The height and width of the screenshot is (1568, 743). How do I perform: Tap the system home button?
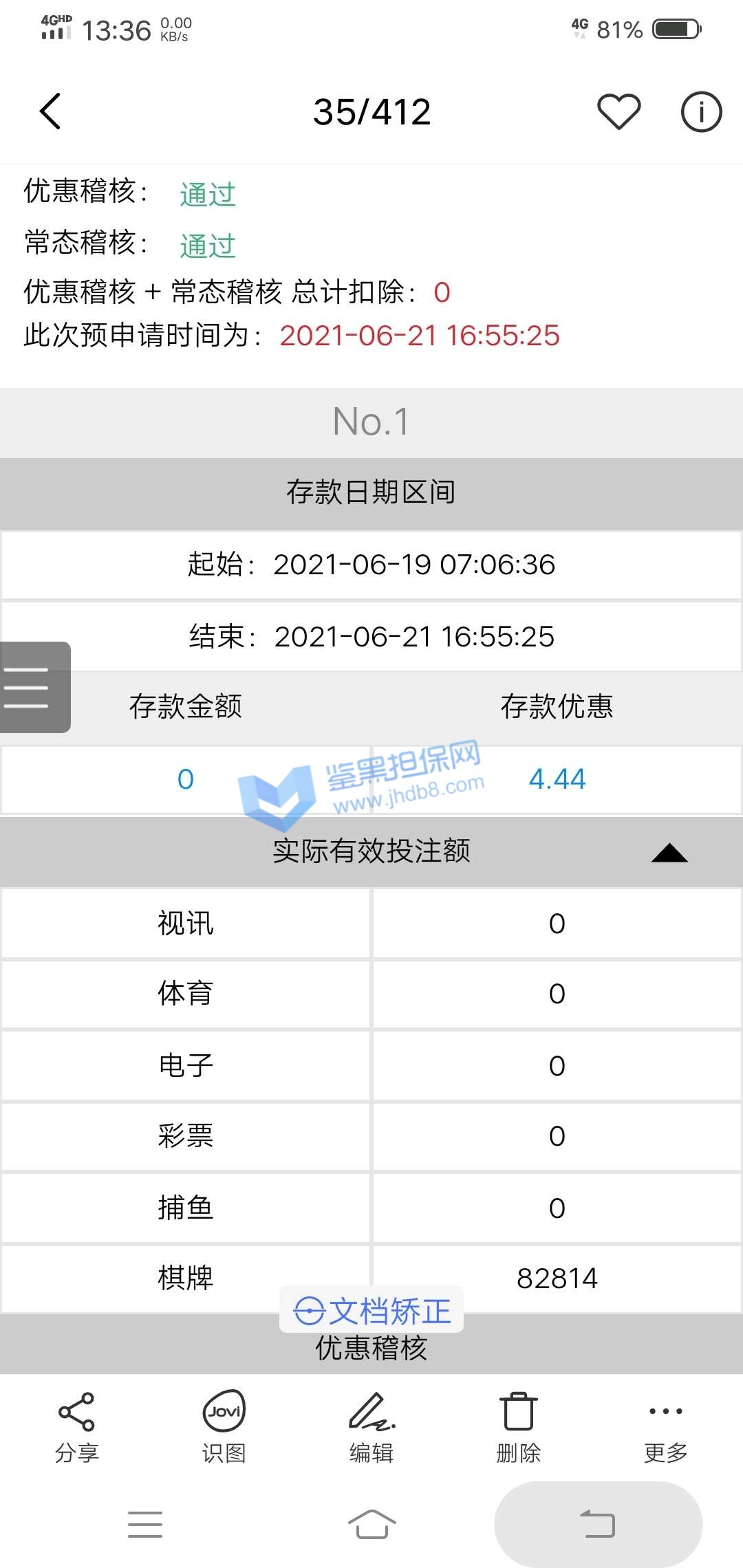[371, 1524]
